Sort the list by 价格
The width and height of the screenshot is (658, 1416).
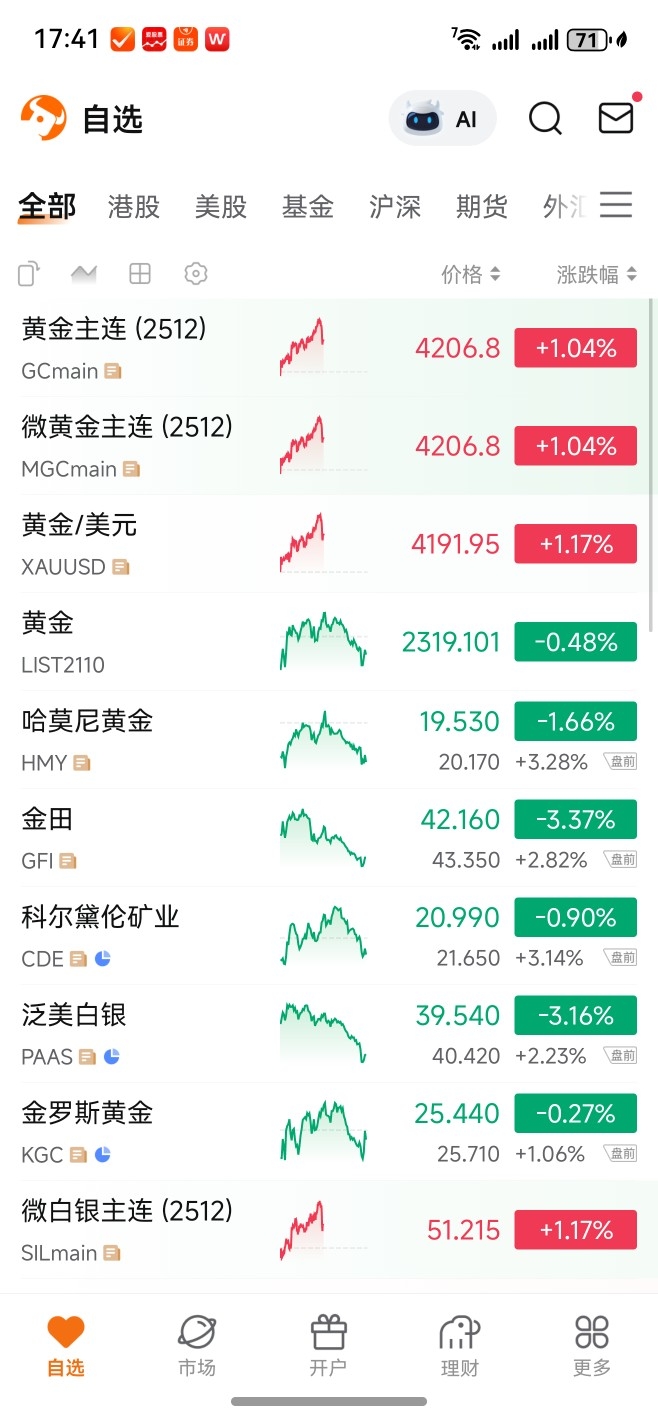pos(470,275)
